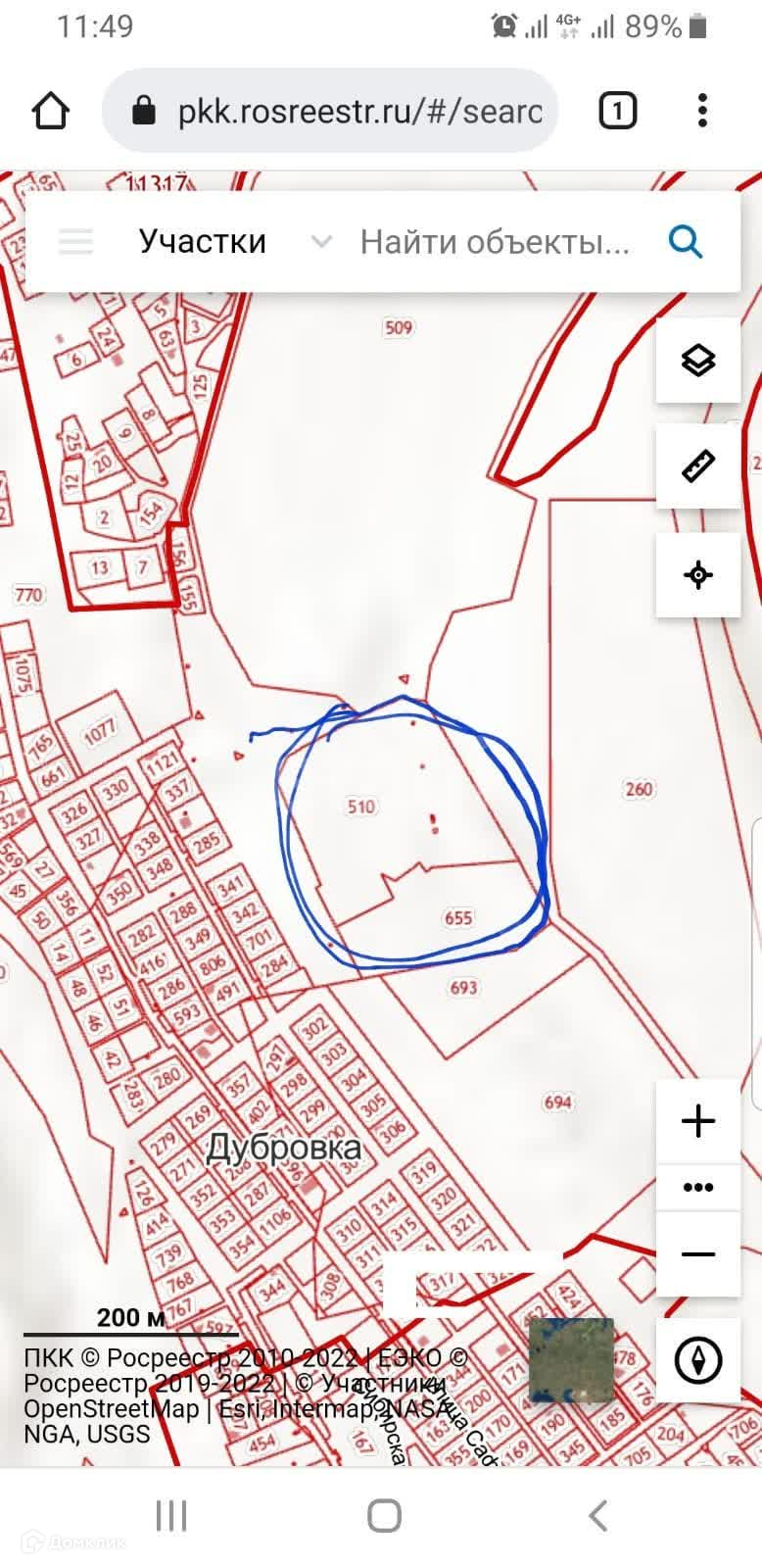This screenshot has height=1568, width=762.
Task: Open the map side menu
Action: coord(75,241)
